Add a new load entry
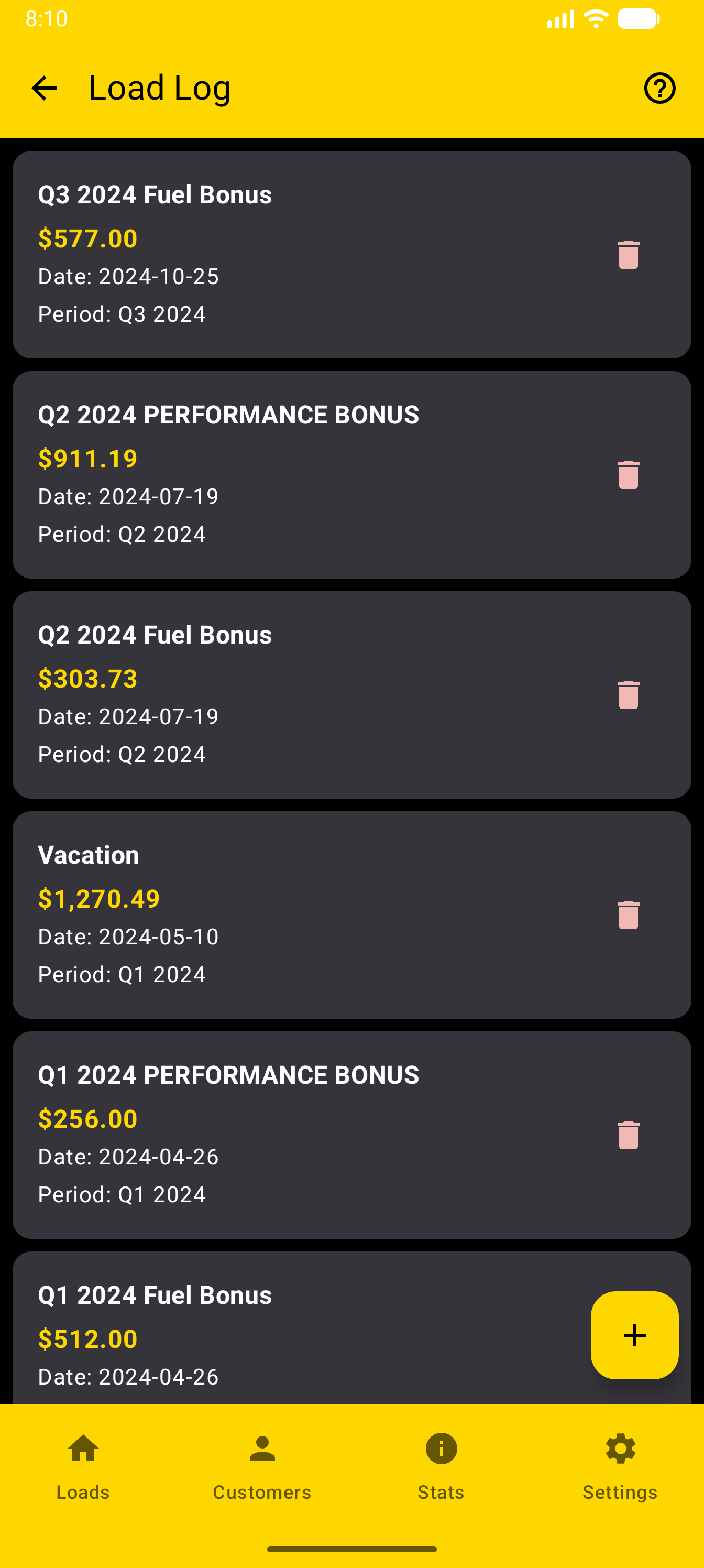Screen dimensions: 704x1568 click(635, 1335)
